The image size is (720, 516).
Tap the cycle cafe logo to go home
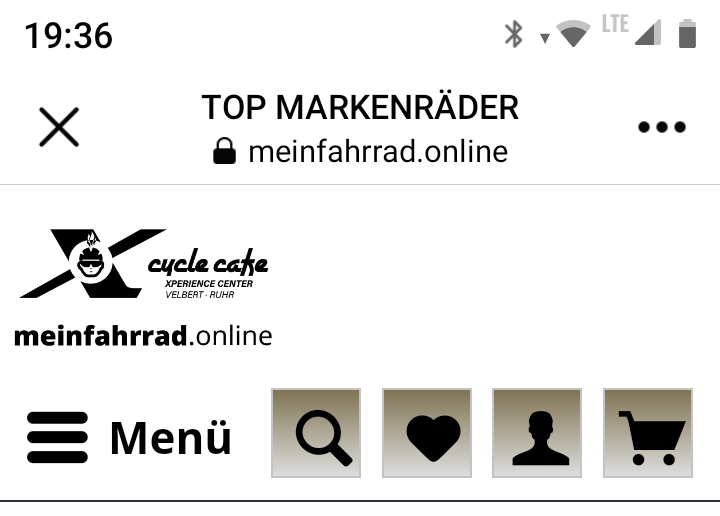point(143,264)
